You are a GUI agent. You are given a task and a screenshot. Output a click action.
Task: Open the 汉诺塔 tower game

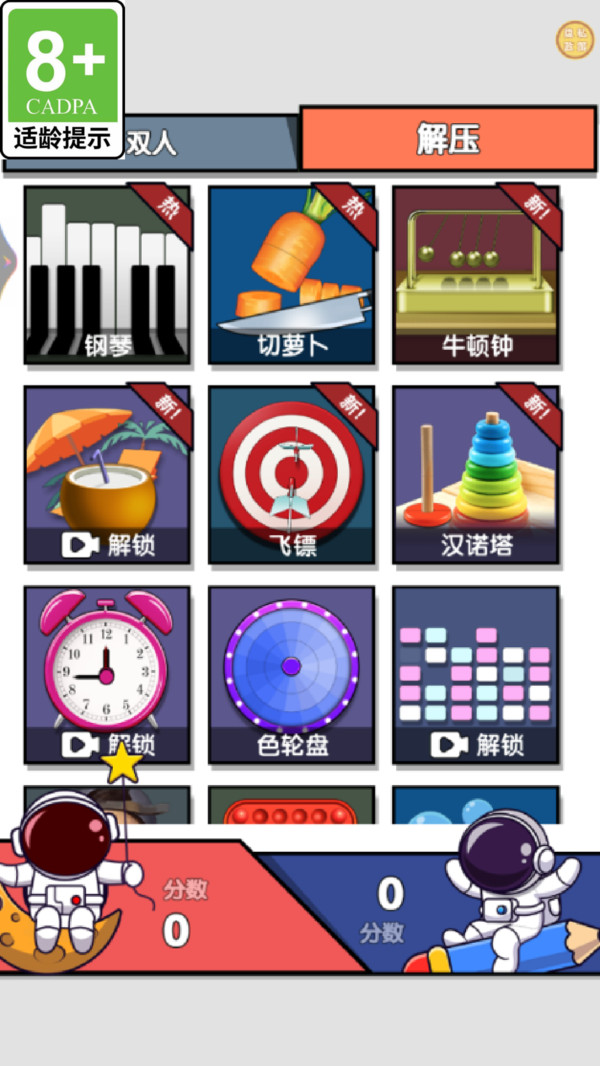coord(476,475)
